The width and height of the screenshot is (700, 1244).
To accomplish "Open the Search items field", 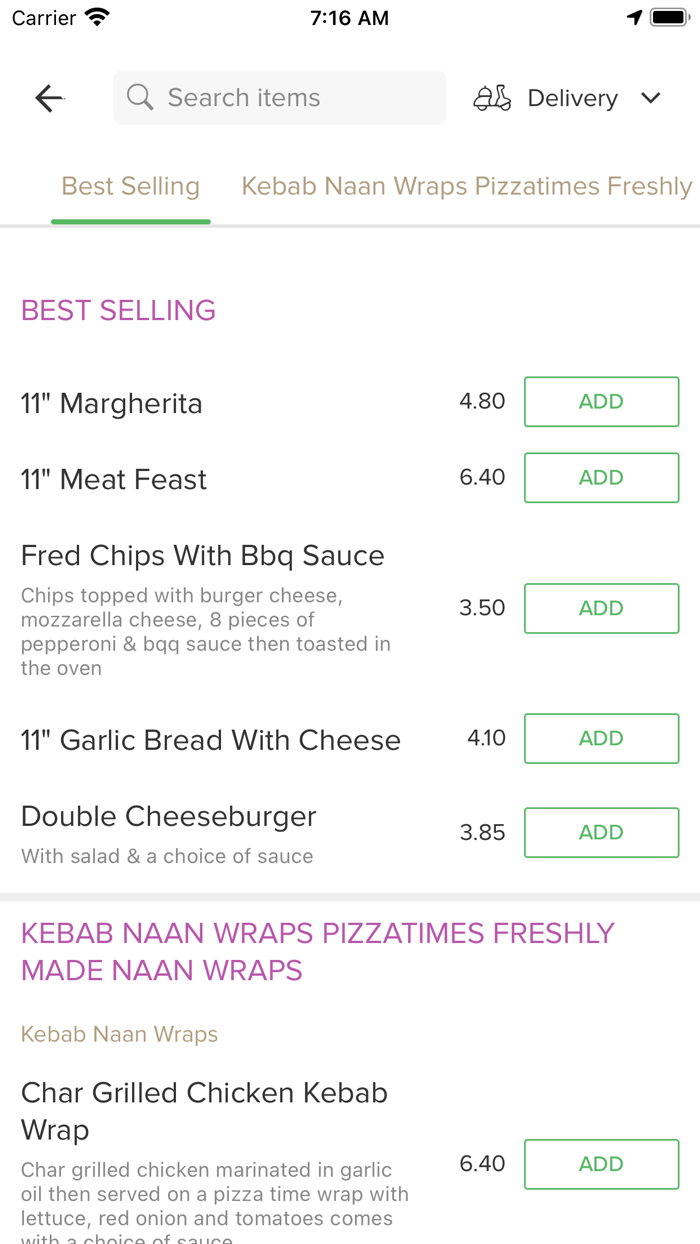I will [280, 98].
